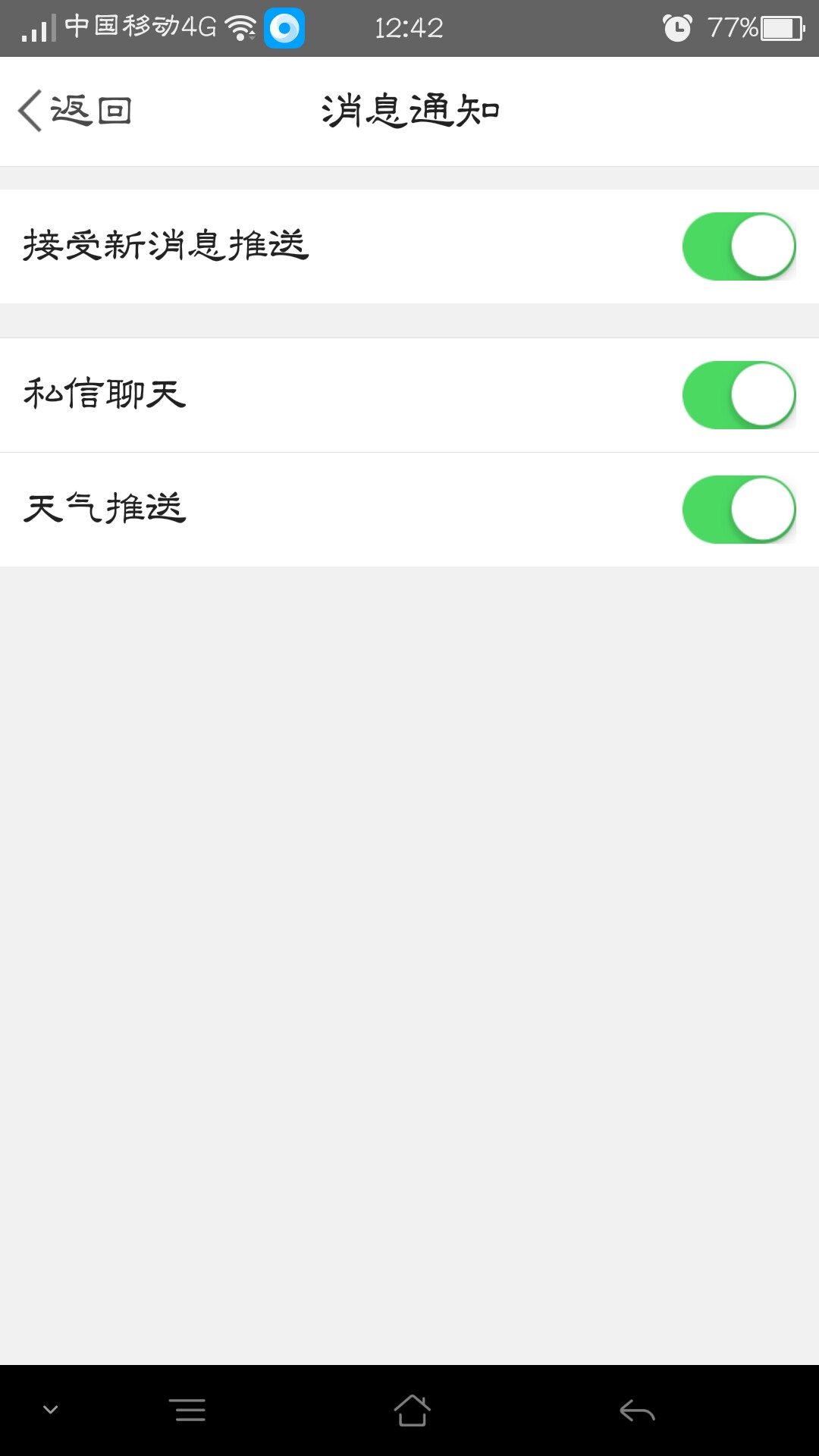
Task: Tap the system back arrow
Action: point(637,1410)
